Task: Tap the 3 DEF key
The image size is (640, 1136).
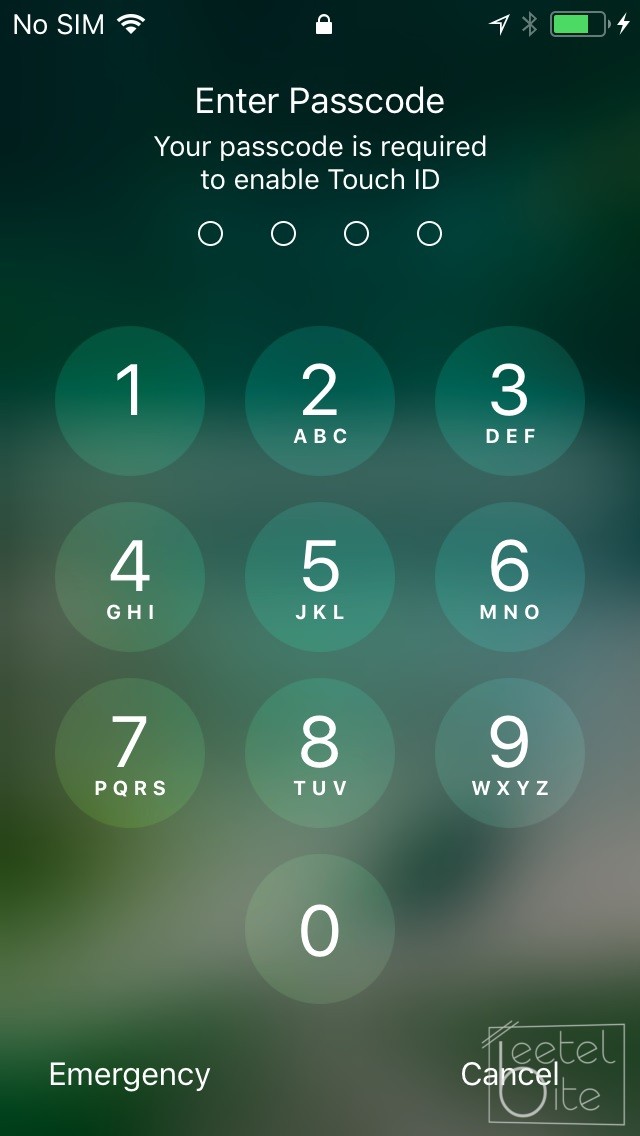Action: (x=509, y=401)
